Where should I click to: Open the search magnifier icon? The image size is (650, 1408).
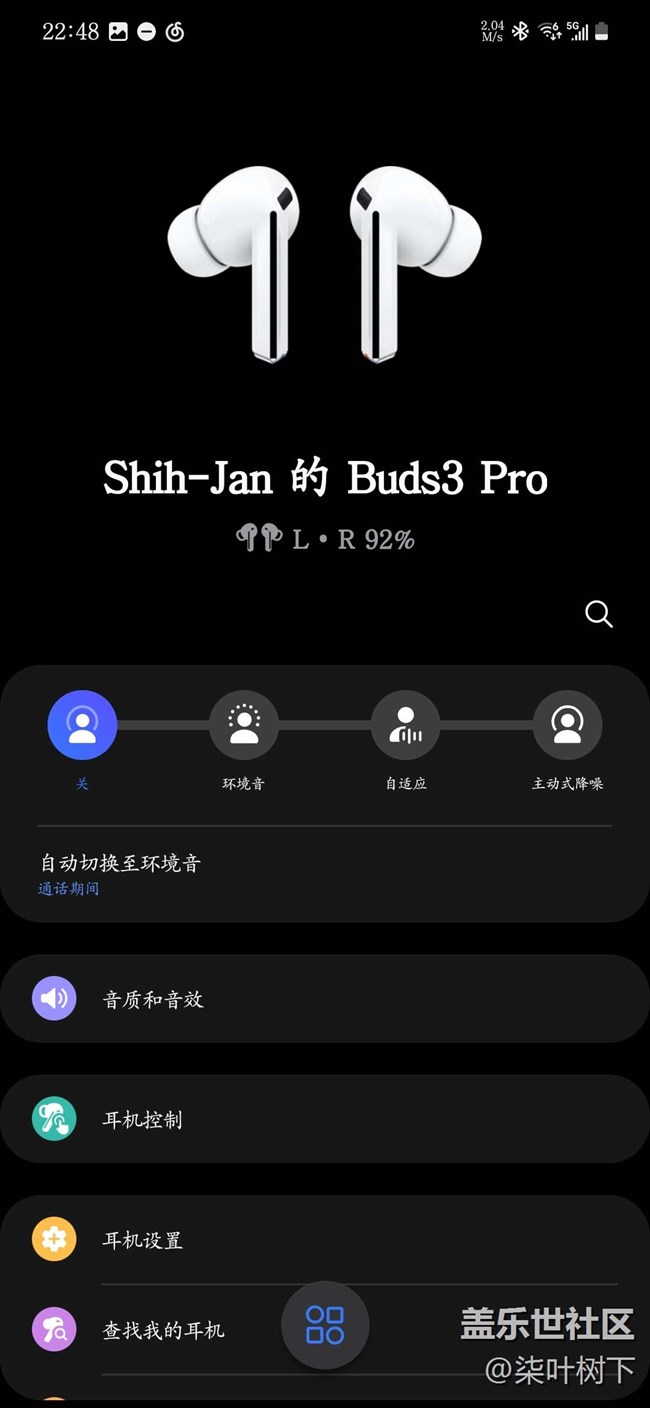pyautogui.click(x=598, y=614)
